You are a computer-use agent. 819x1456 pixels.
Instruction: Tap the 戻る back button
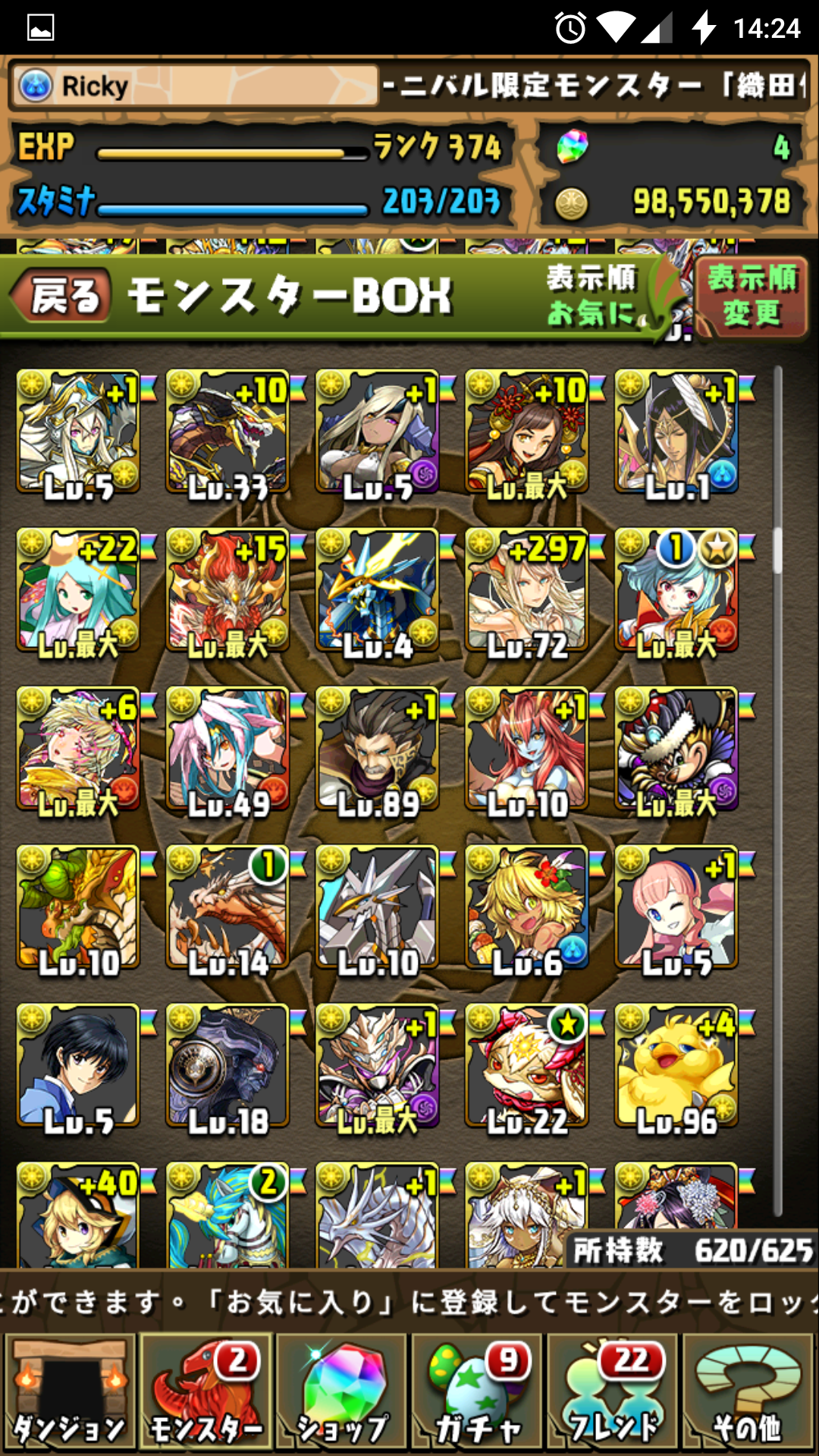[62, 296]
